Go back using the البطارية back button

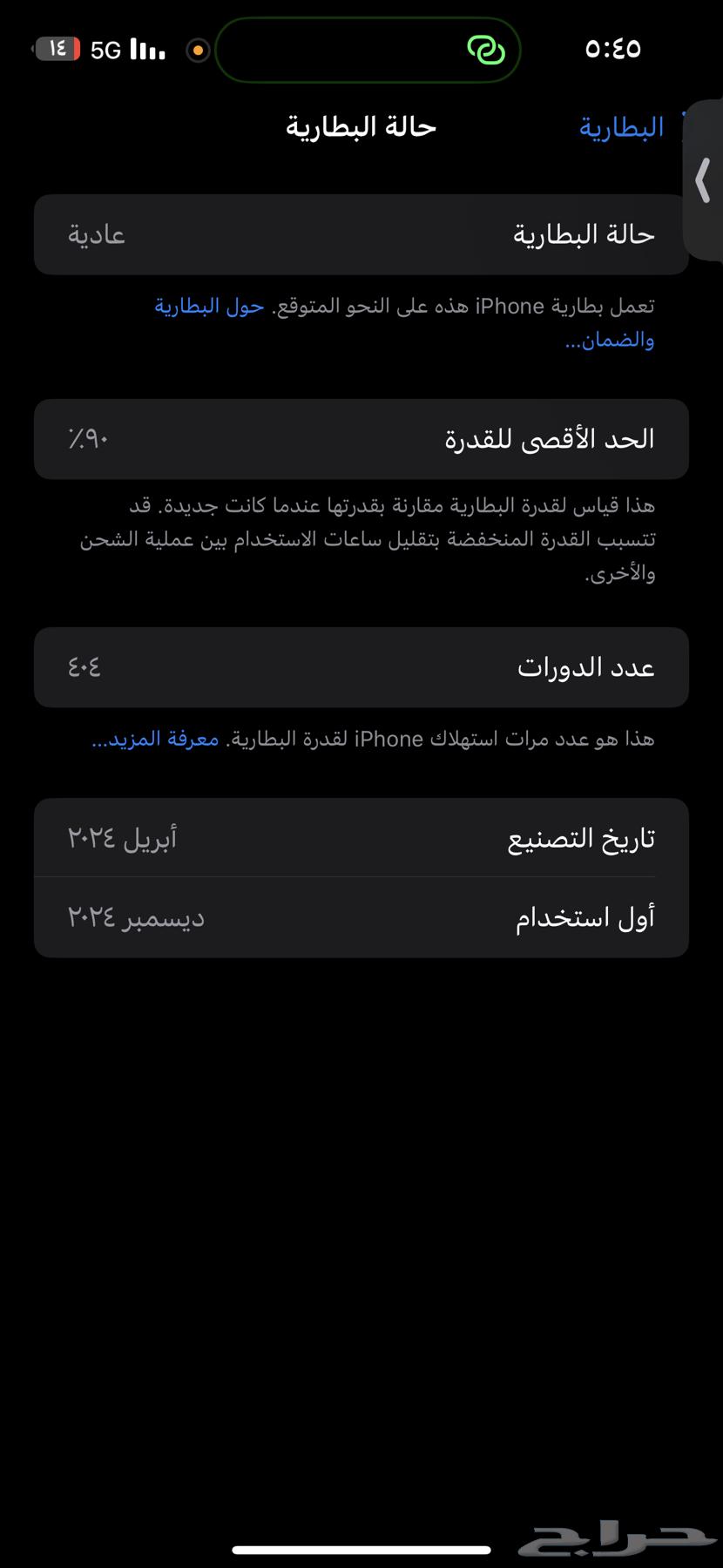[x=621, y=126]
